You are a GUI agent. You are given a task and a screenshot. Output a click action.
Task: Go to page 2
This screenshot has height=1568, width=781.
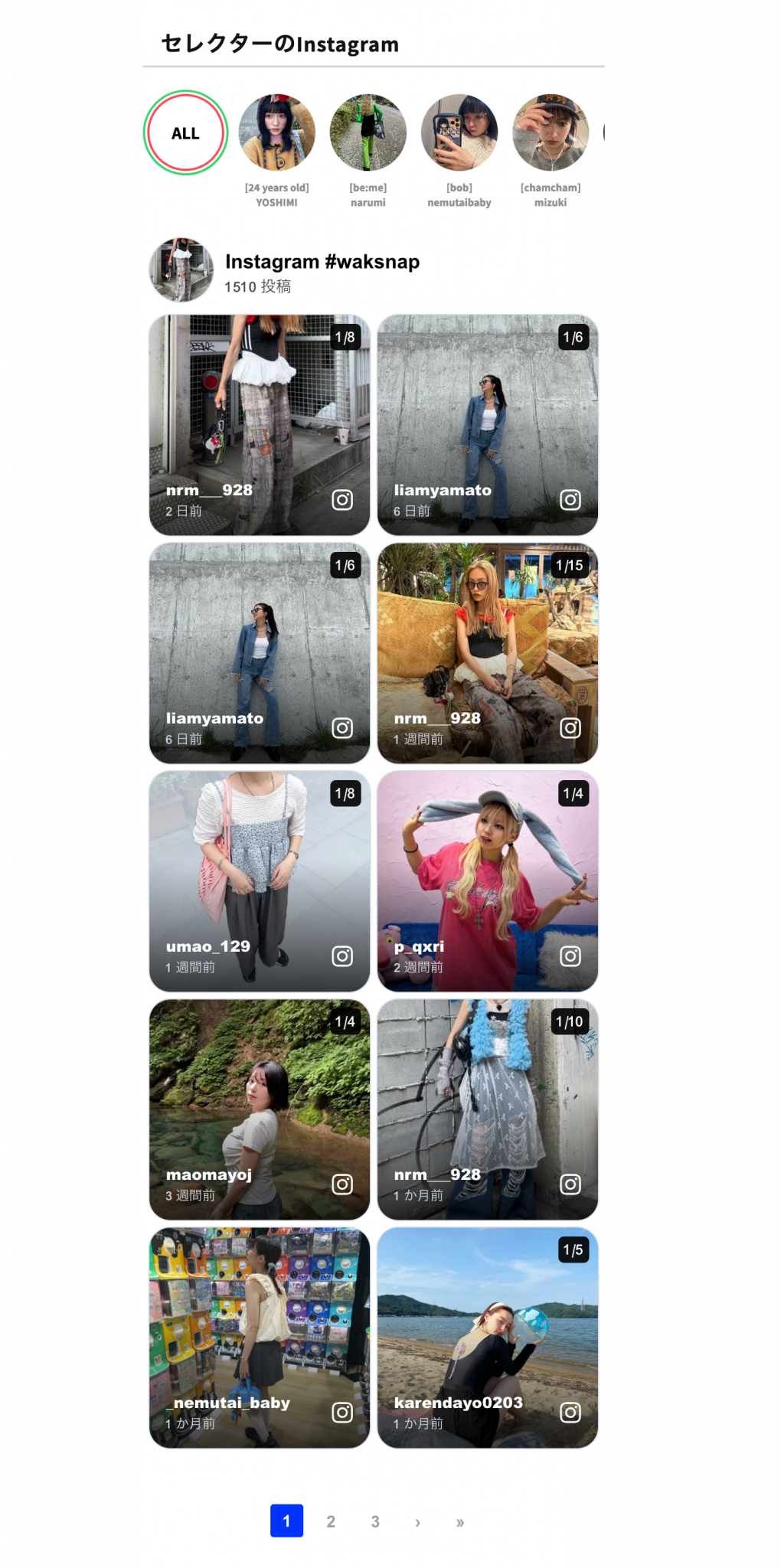tap(331, 1521)
